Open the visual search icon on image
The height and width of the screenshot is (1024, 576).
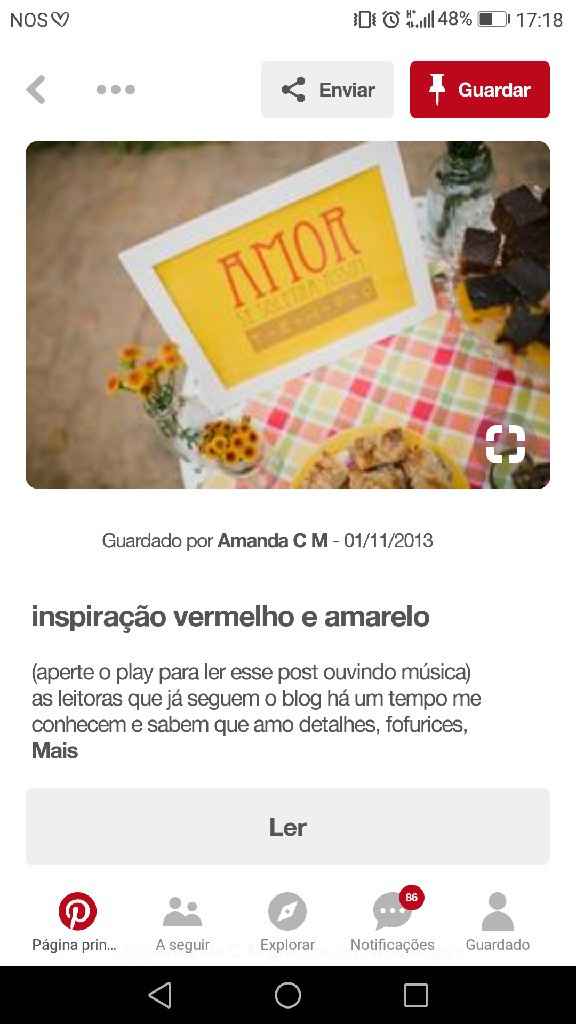505,443
